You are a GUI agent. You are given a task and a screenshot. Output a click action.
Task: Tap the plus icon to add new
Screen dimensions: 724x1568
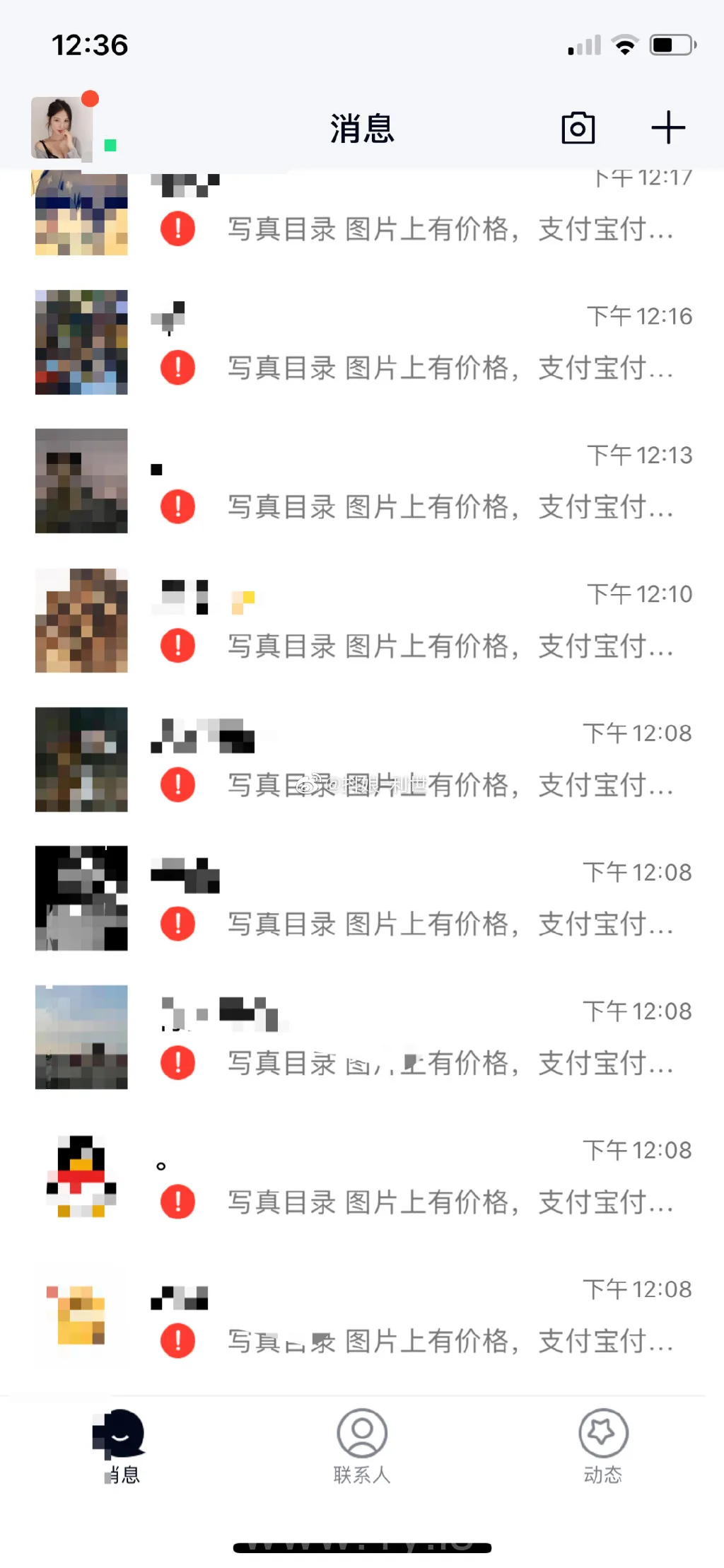click(x=667, y=128)
